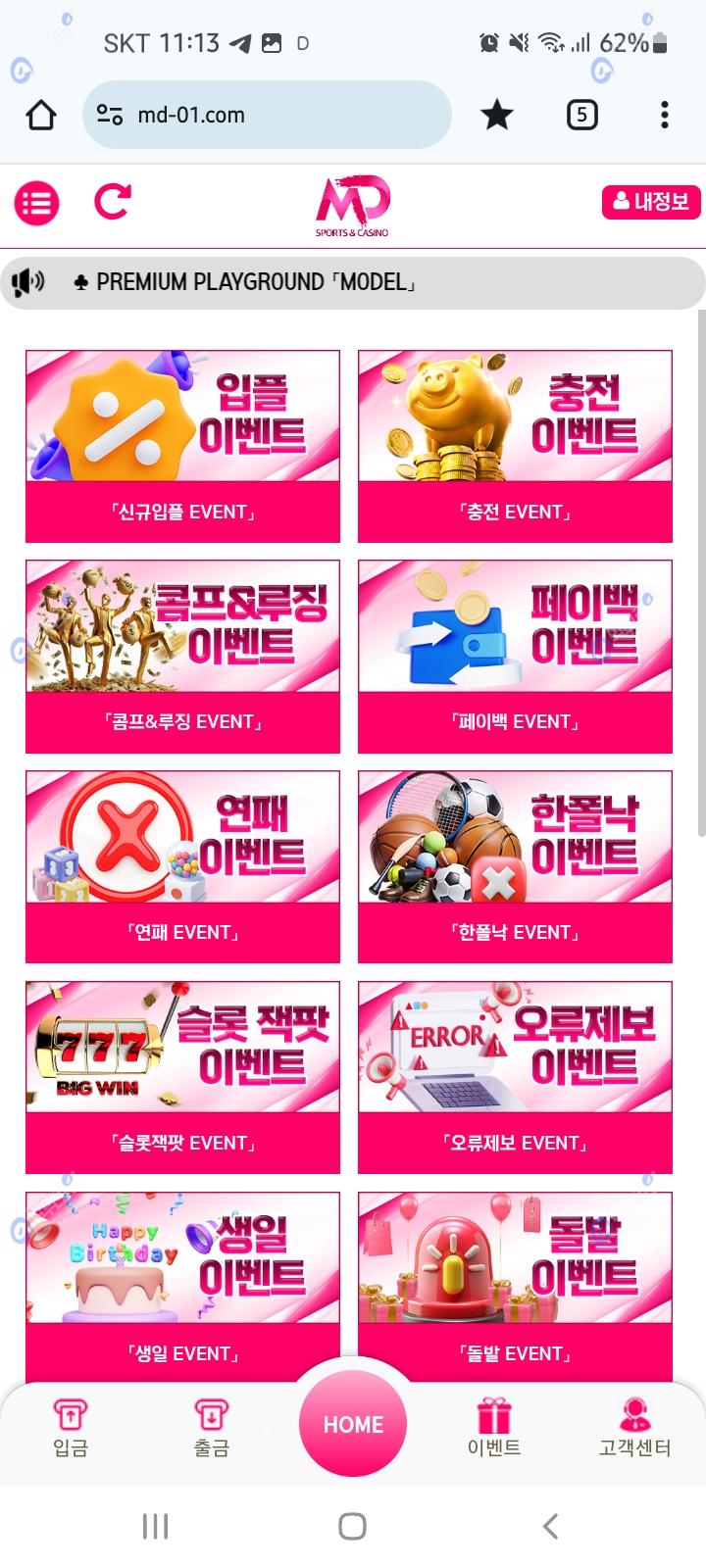This screenshot has height=1568, width=706.
Task: Tap the round HOME button
Action: 353,1424
